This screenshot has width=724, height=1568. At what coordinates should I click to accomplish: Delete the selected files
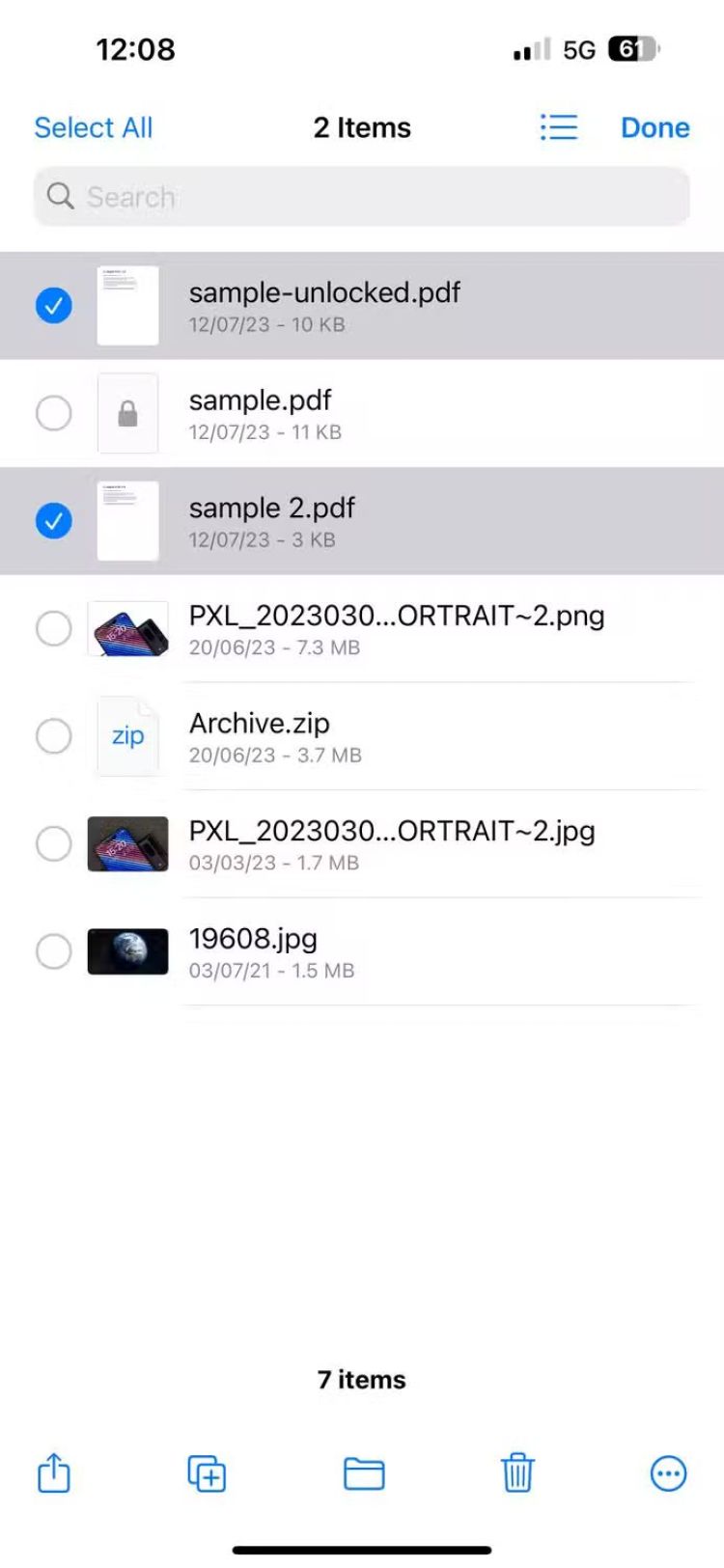[x=517, y=1473]
